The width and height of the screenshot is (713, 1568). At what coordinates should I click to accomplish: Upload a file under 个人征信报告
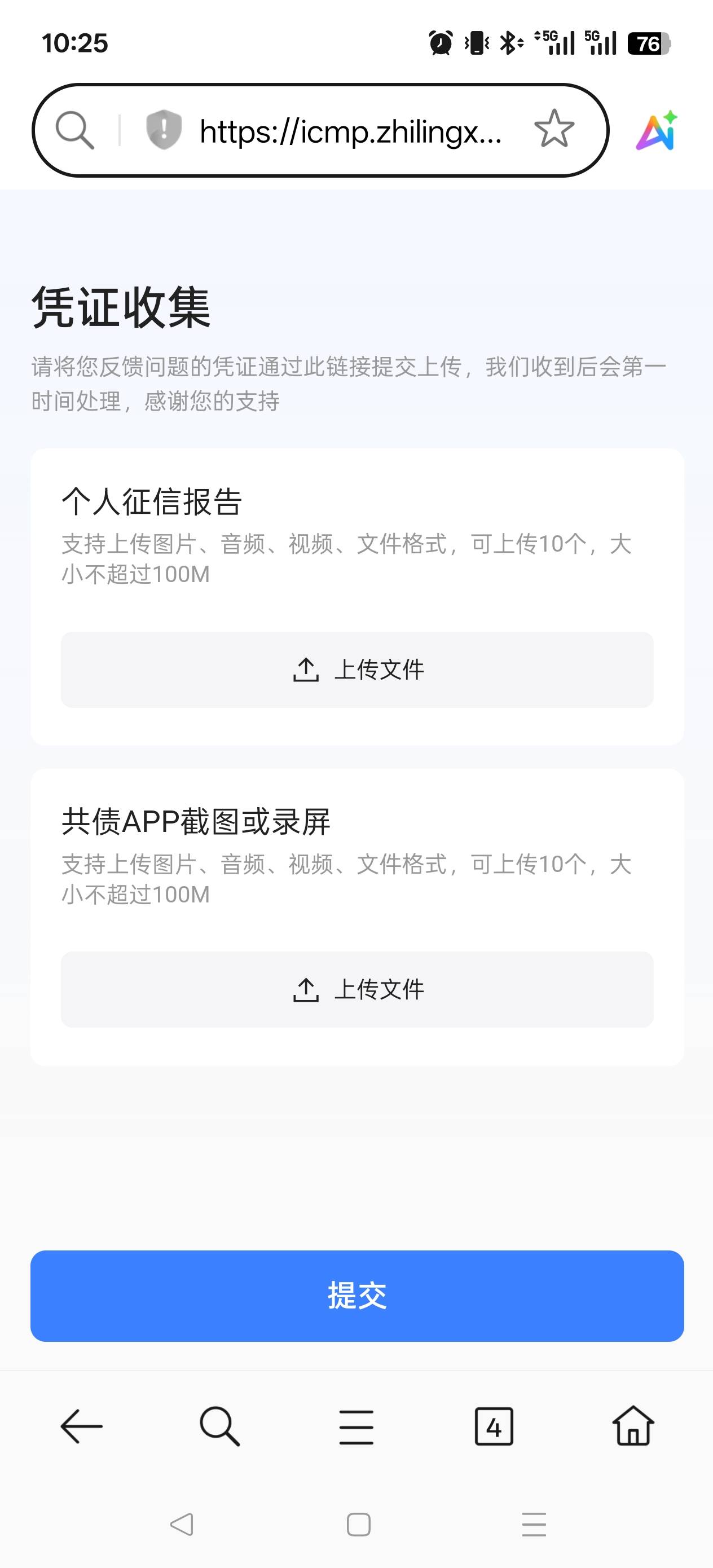point(357,670)
